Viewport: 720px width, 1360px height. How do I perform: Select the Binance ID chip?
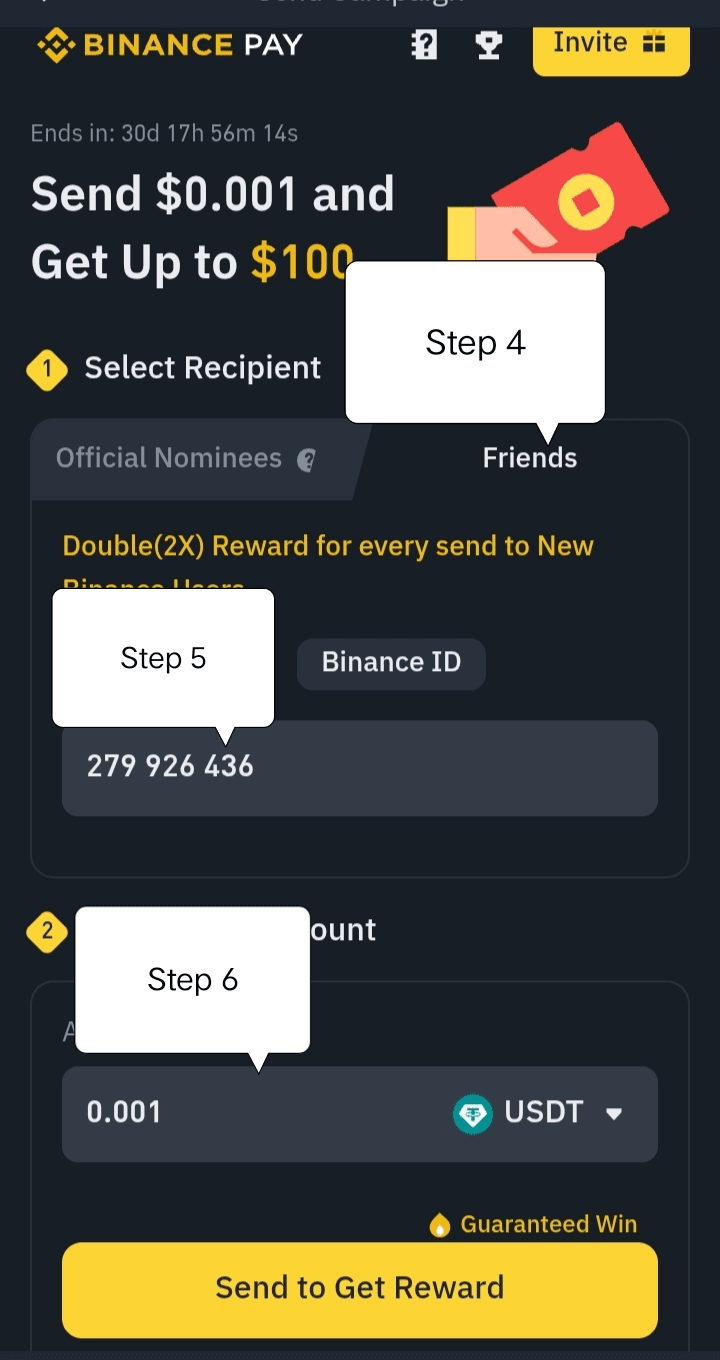[x=391, y=663]
